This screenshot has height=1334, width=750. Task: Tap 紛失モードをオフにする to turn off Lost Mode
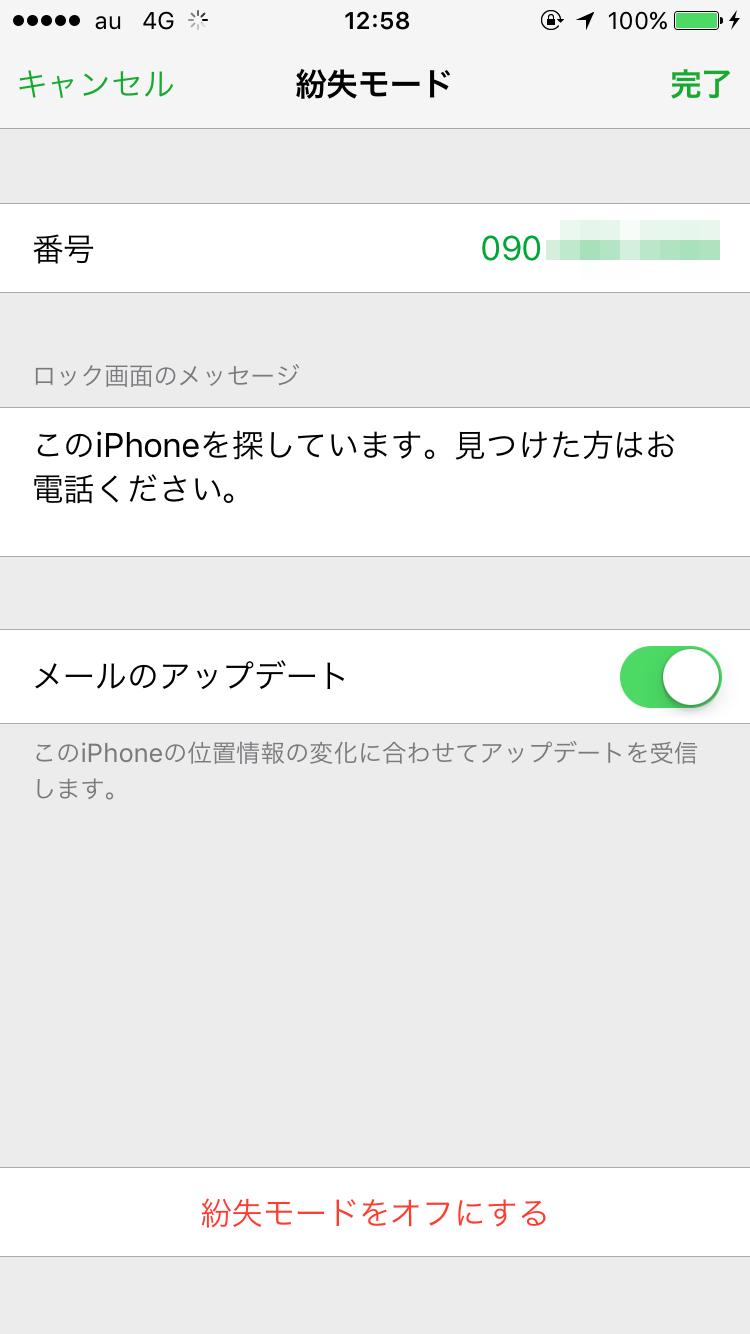[375, 1213]
